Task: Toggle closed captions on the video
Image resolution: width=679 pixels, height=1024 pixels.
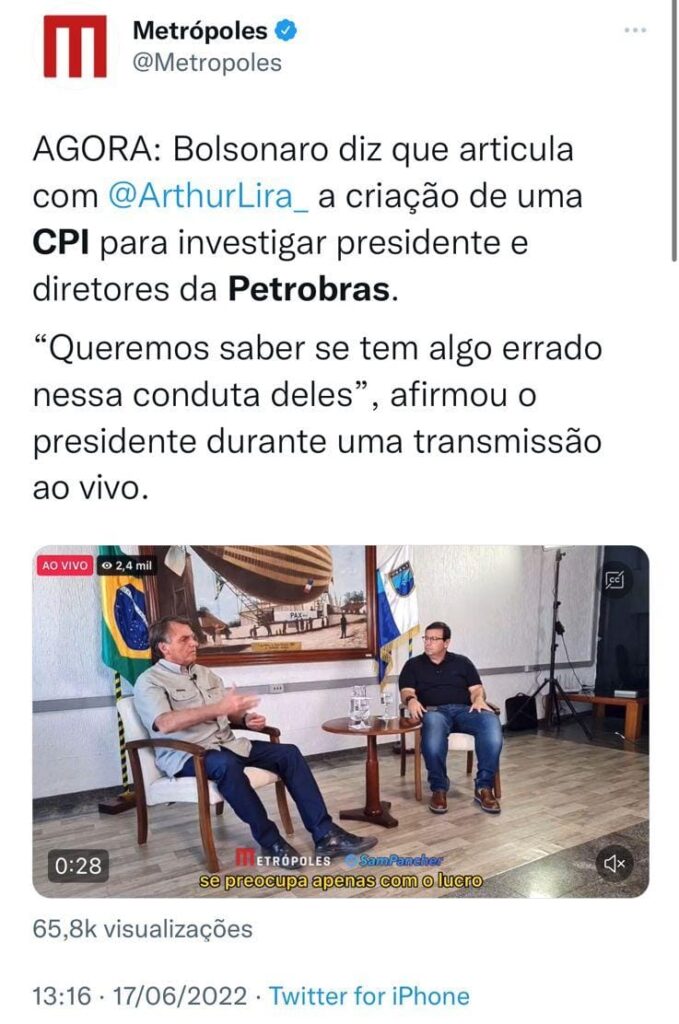Action: pos(614,579)
